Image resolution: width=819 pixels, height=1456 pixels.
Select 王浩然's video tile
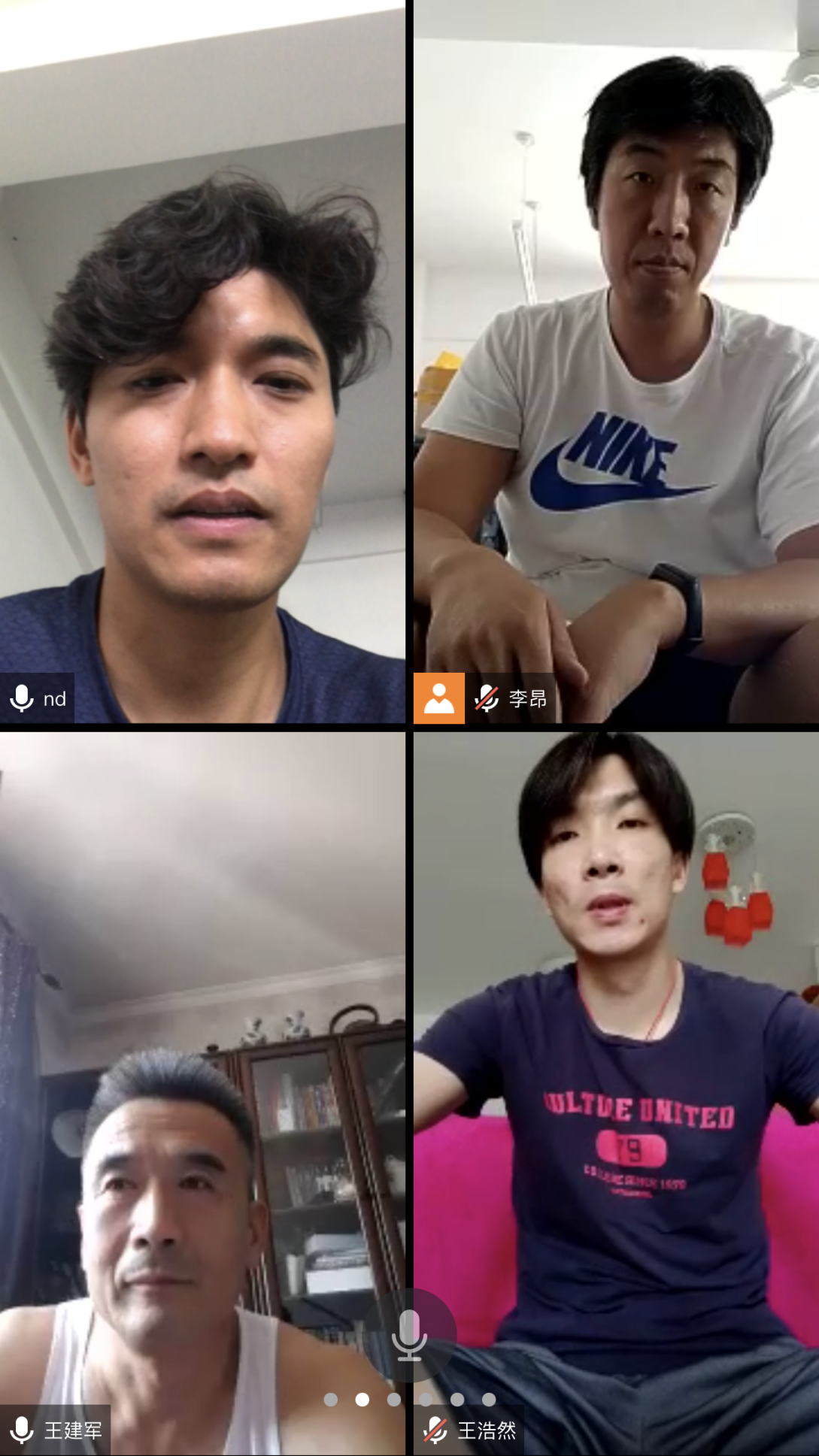click(615, 1090)
